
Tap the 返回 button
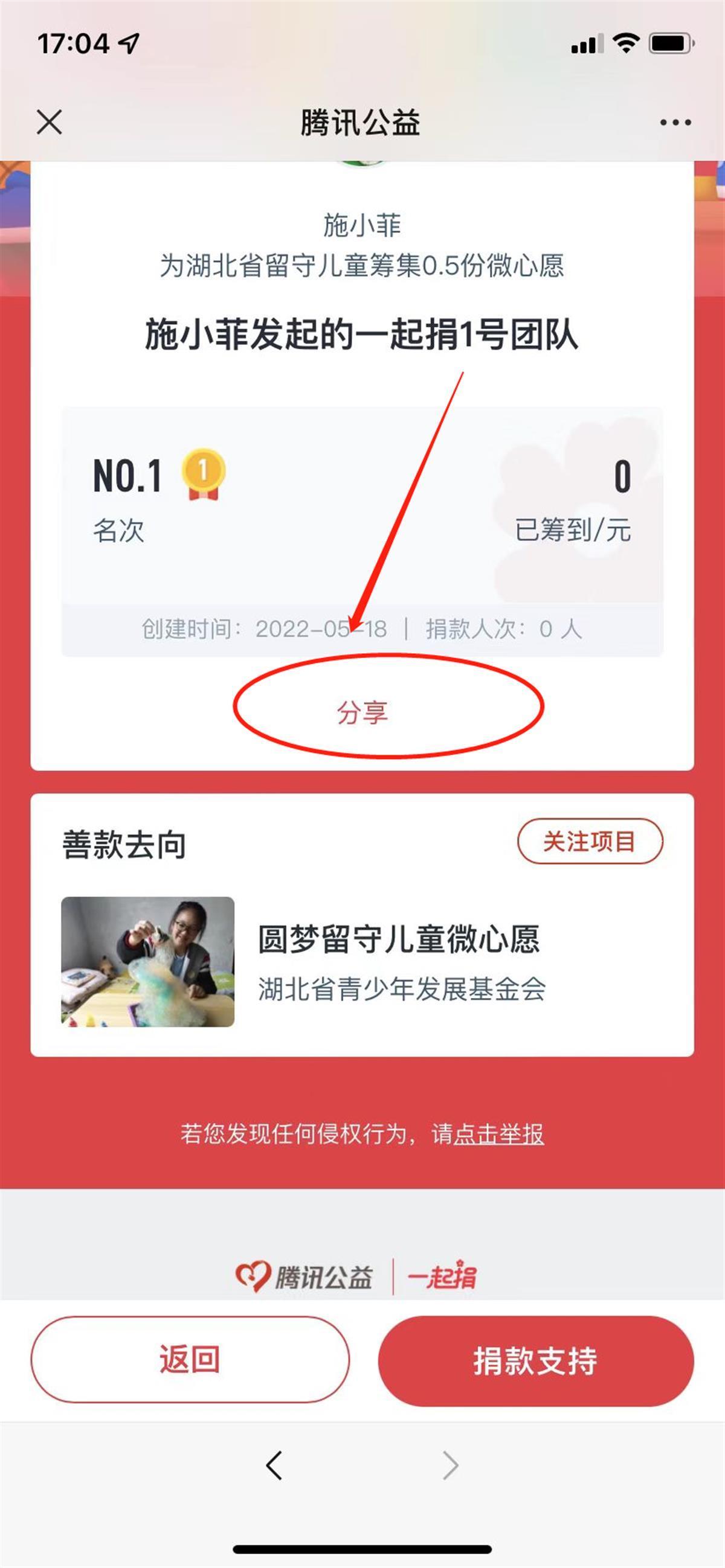pyautogui.click(x=190, y=1360)
